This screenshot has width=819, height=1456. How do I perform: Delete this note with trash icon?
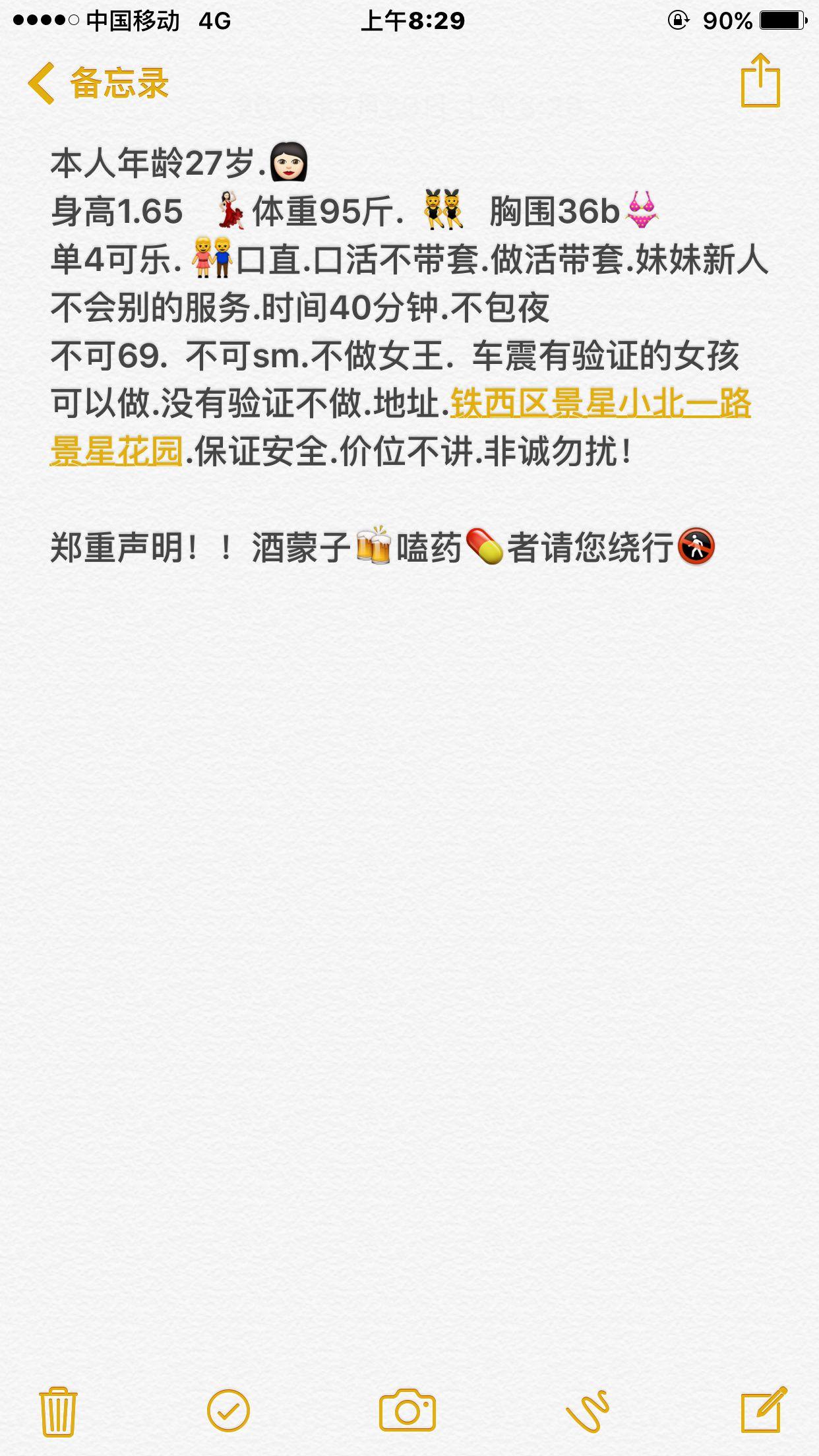tap(59, 1411)
